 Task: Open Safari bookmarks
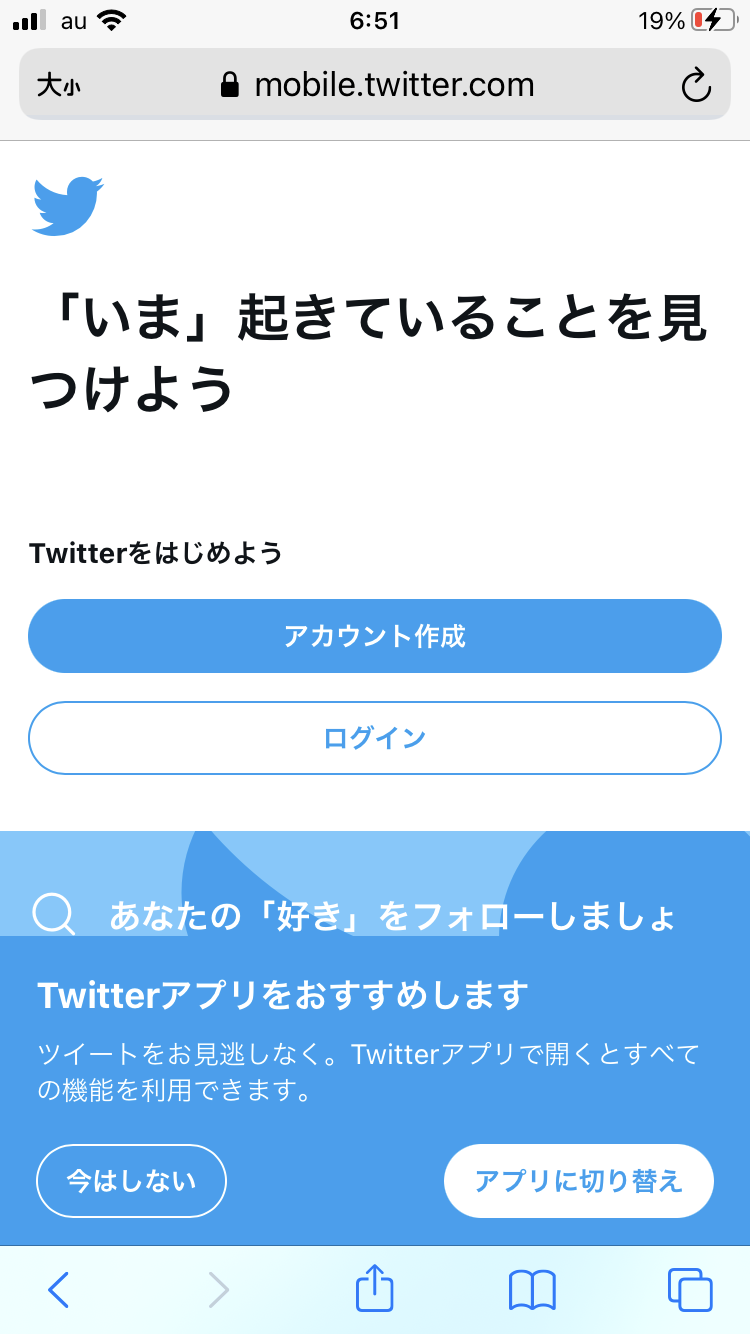point(532,1290)
